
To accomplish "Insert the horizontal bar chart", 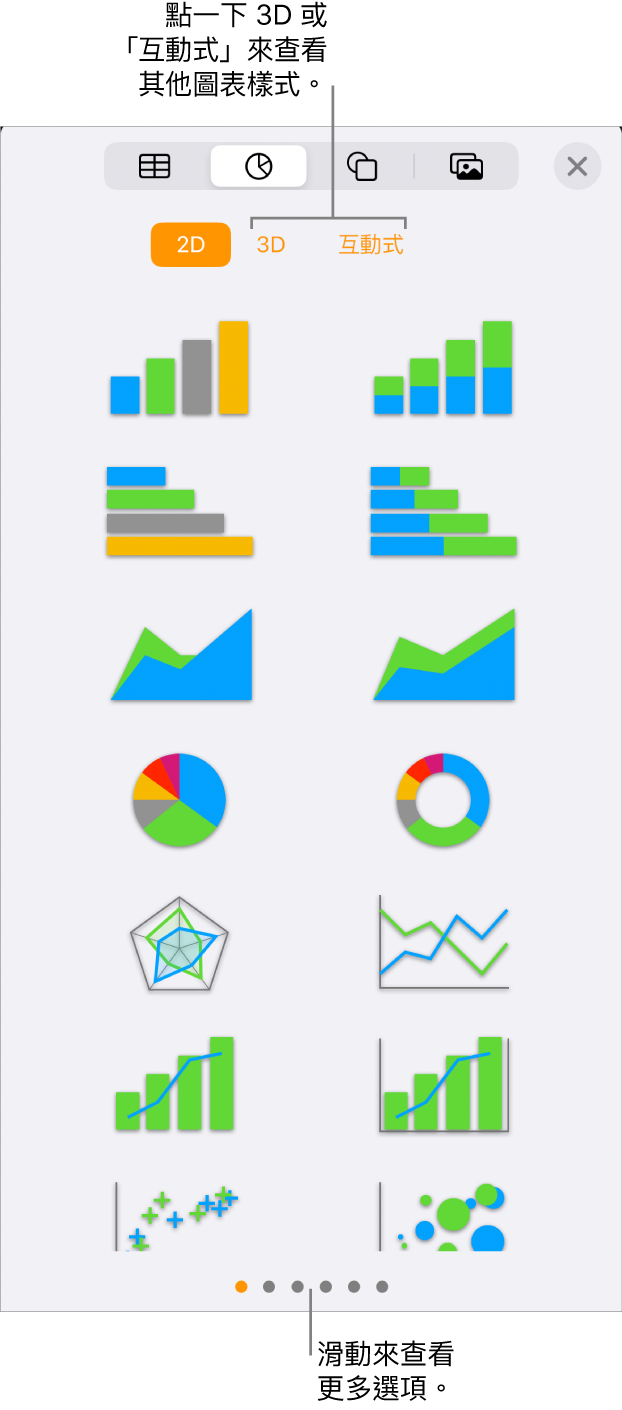I will (180, 510).
